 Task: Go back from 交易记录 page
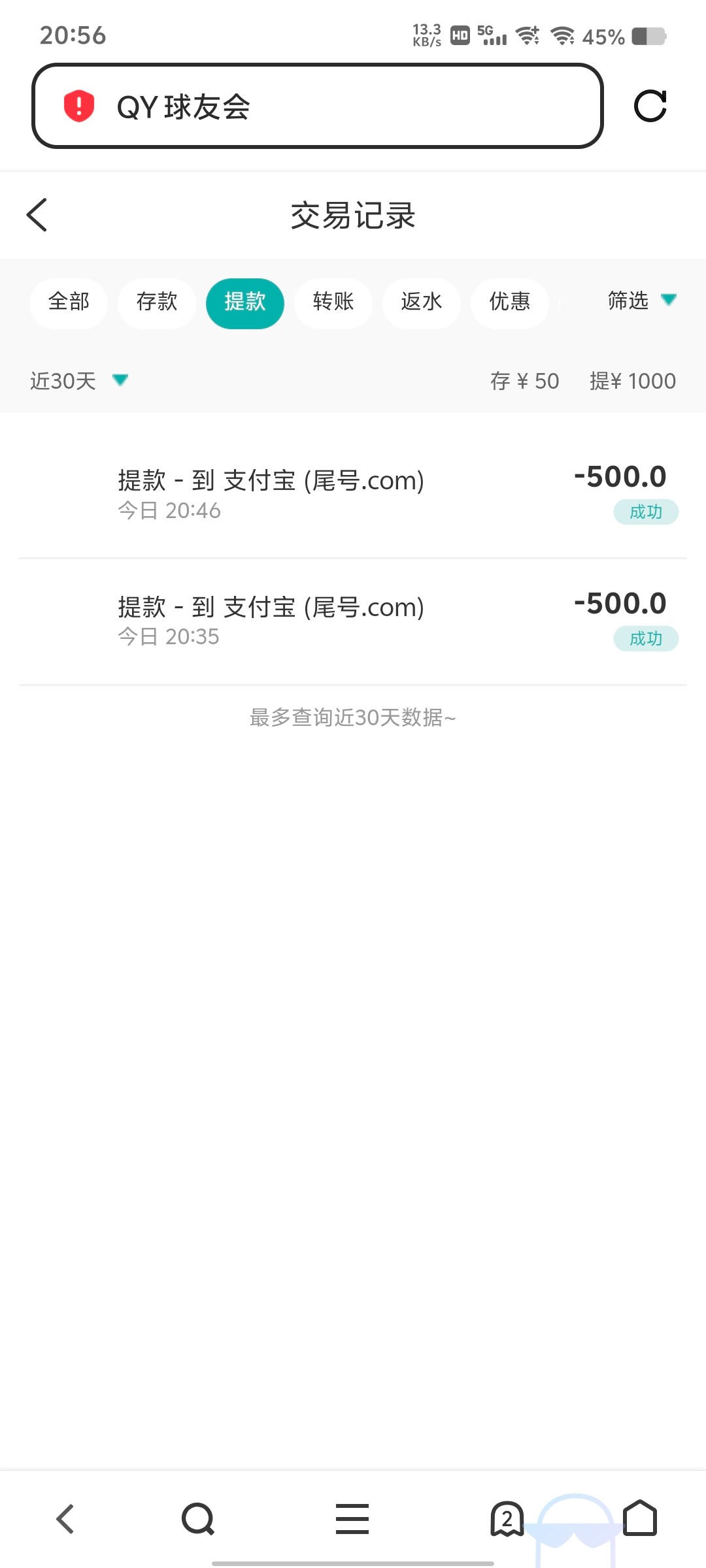point(37,215)
